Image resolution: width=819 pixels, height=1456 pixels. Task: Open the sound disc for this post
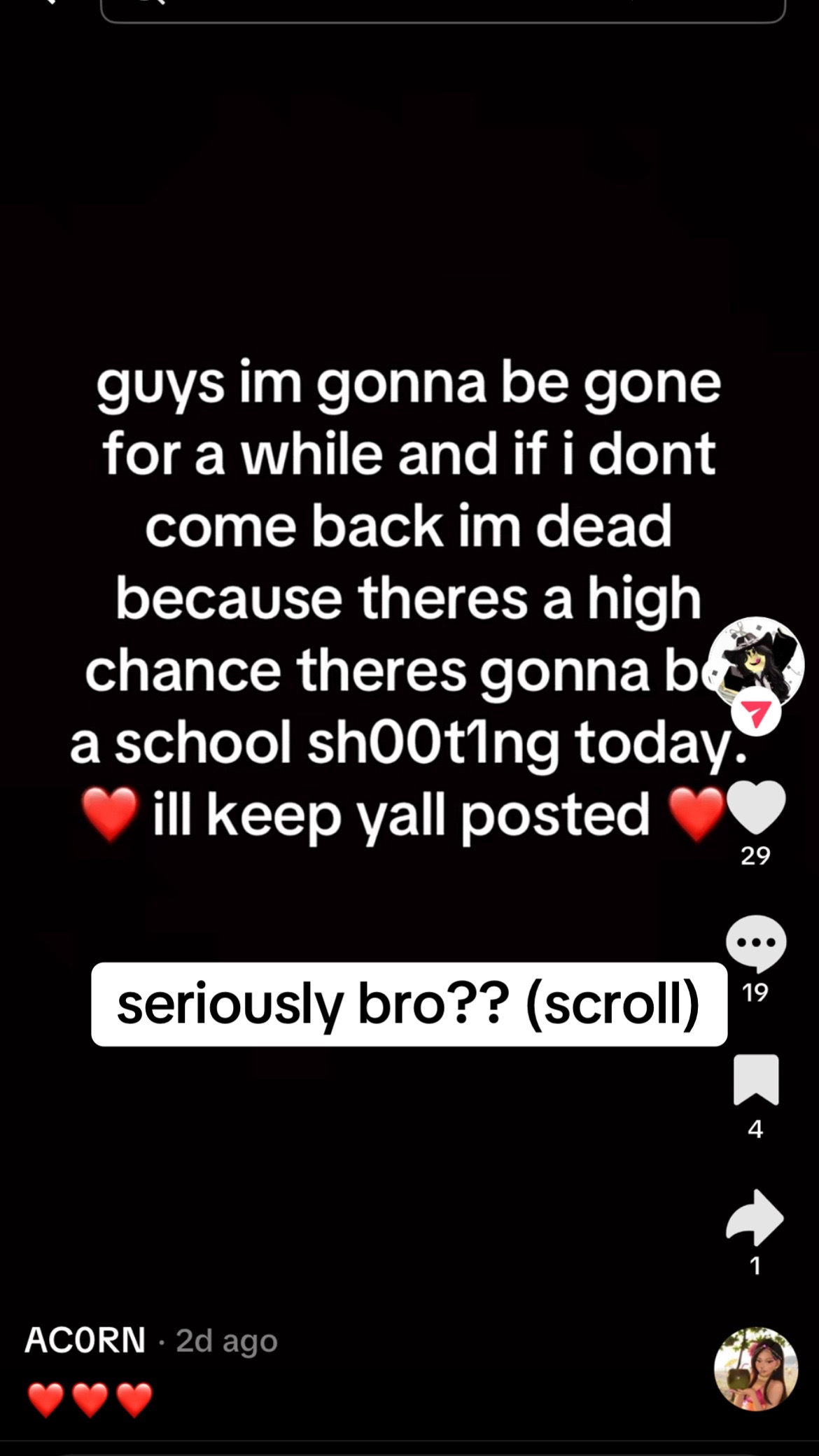click(x=756, y=1368)
